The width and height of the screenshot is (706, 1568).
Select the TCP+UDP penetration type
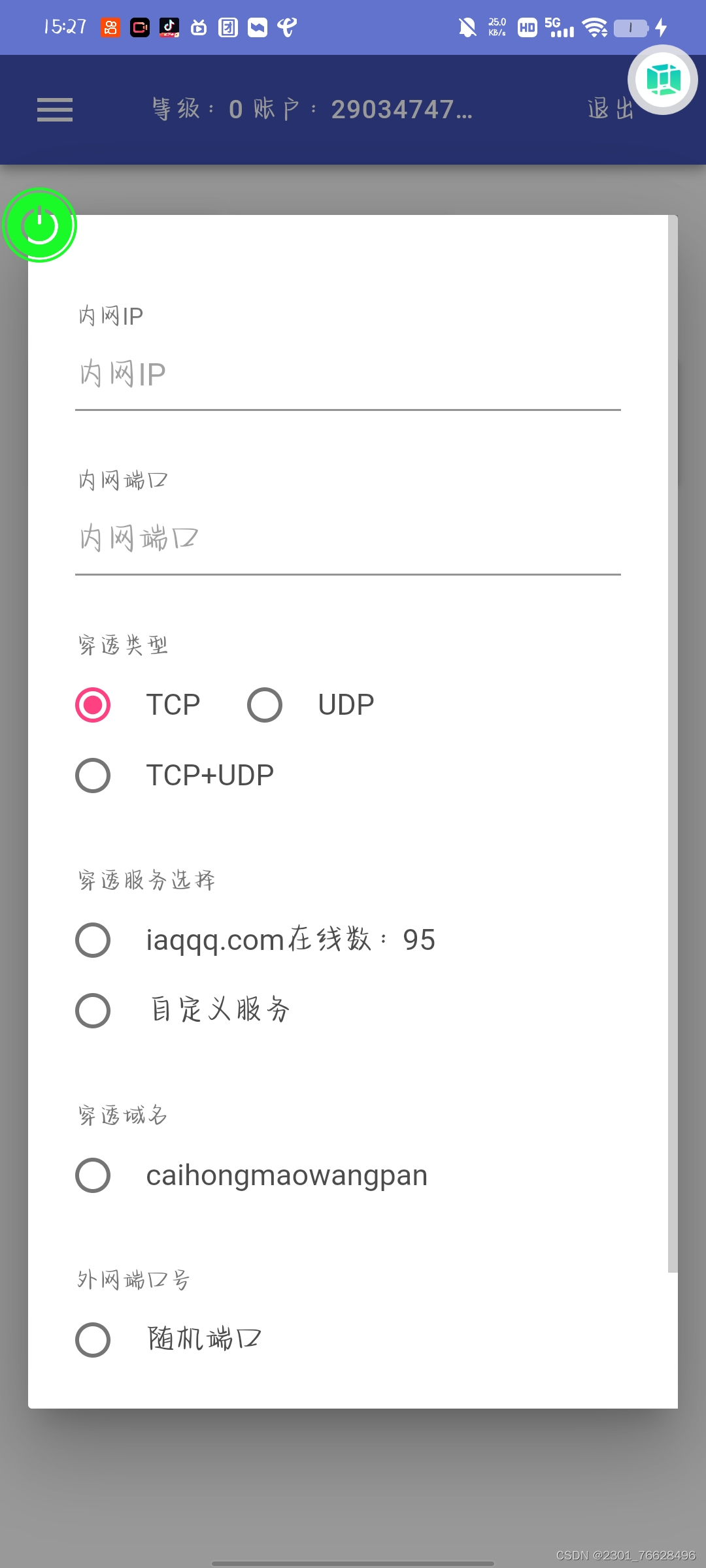93,776
